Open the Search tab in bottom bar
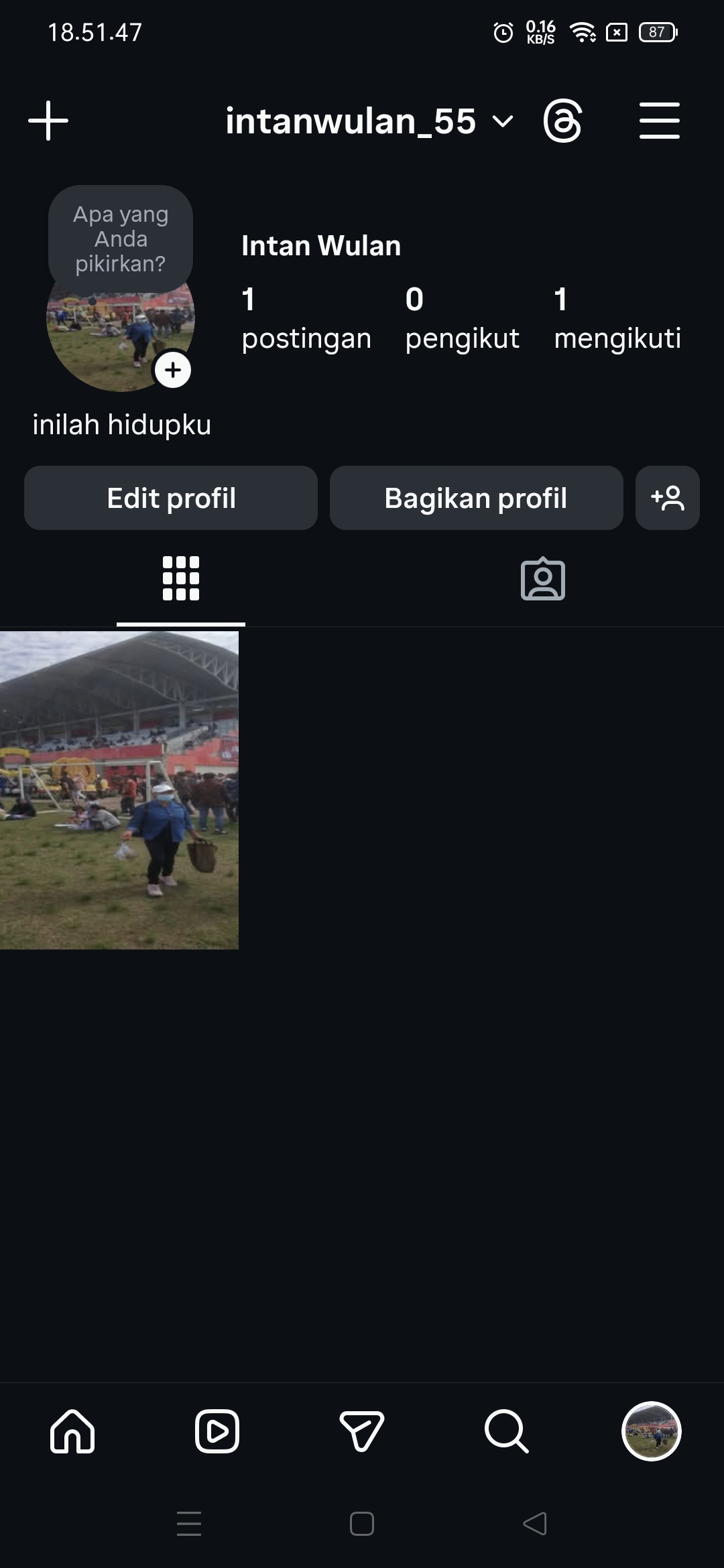Image resolution: width=724 pixels, height=1568 pixels. tap(507, 1431)
